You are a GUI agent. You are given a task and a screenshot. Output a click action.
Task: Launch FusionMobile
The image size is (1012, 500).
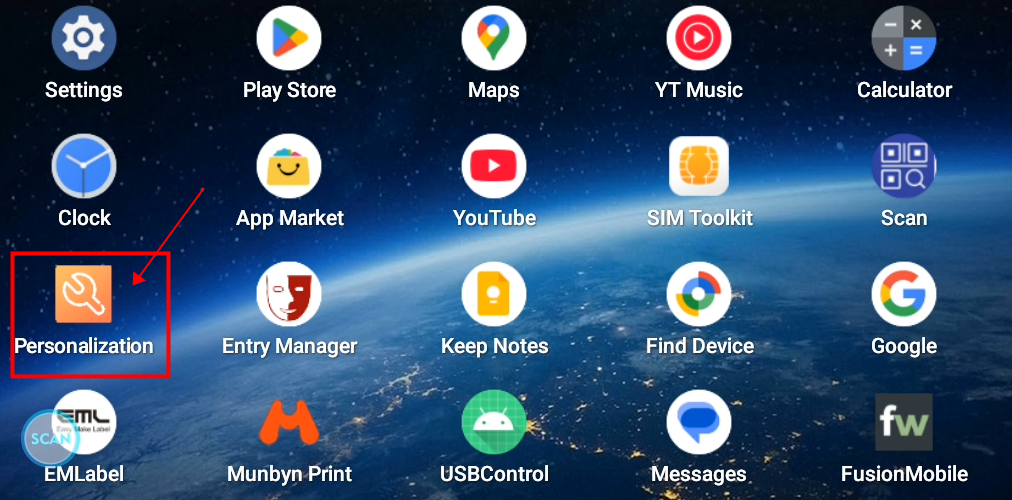tap(904, 423)
